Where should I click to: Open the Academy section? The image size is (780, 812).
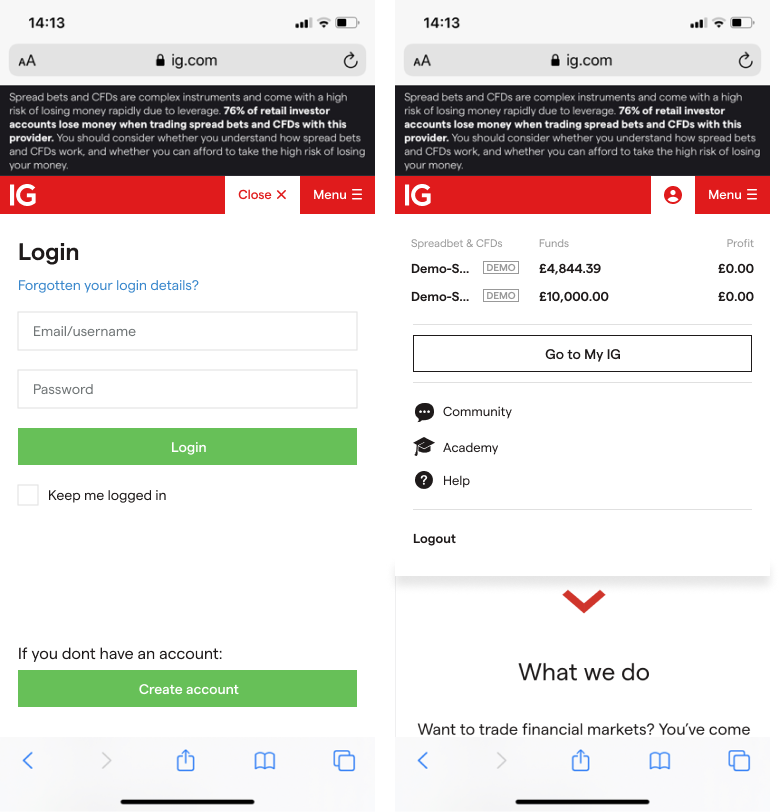tap(469, 447)
